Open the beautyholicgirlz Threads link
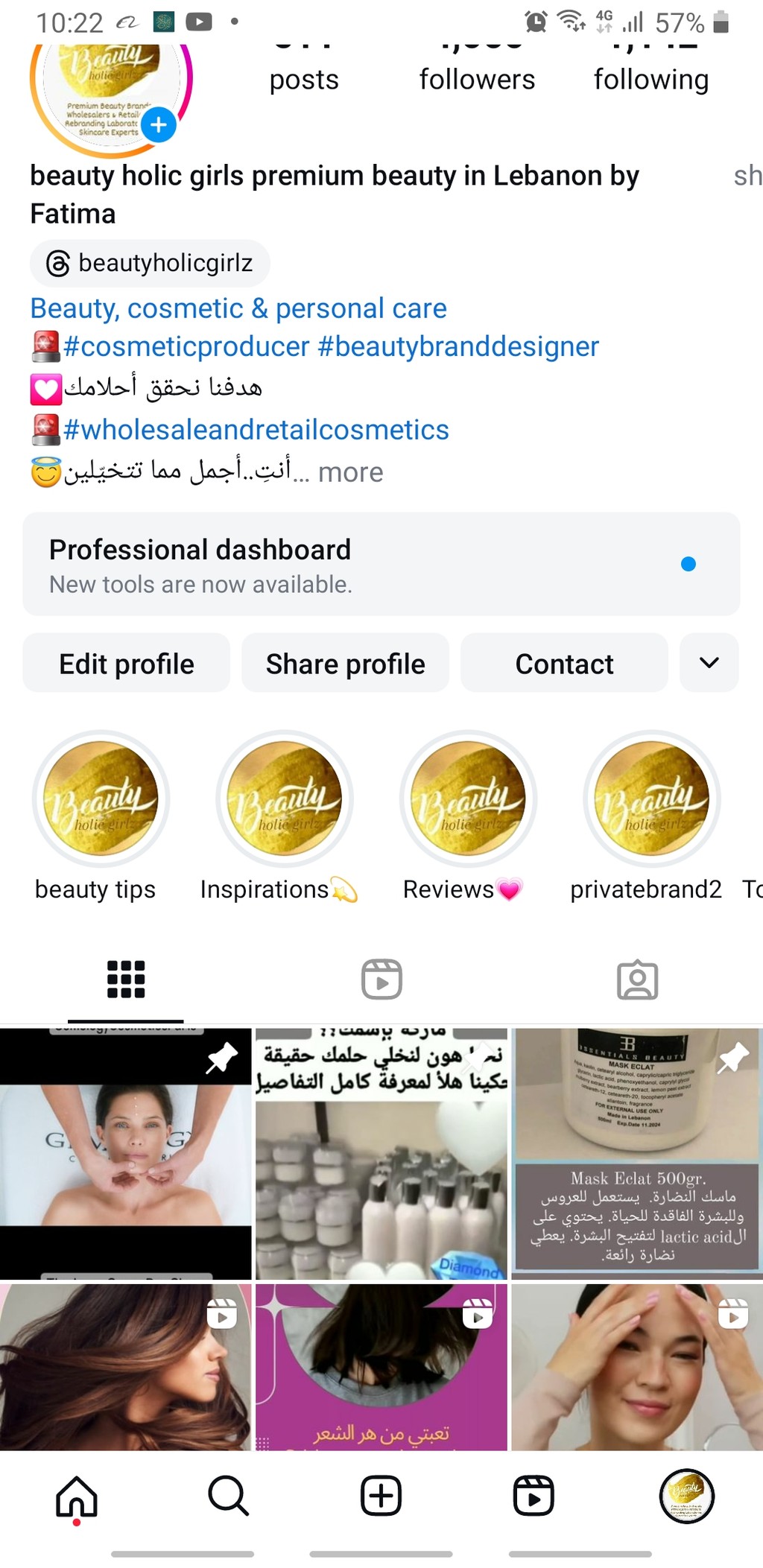Viewport: 763px width, 1568px height. click(150, 263)
